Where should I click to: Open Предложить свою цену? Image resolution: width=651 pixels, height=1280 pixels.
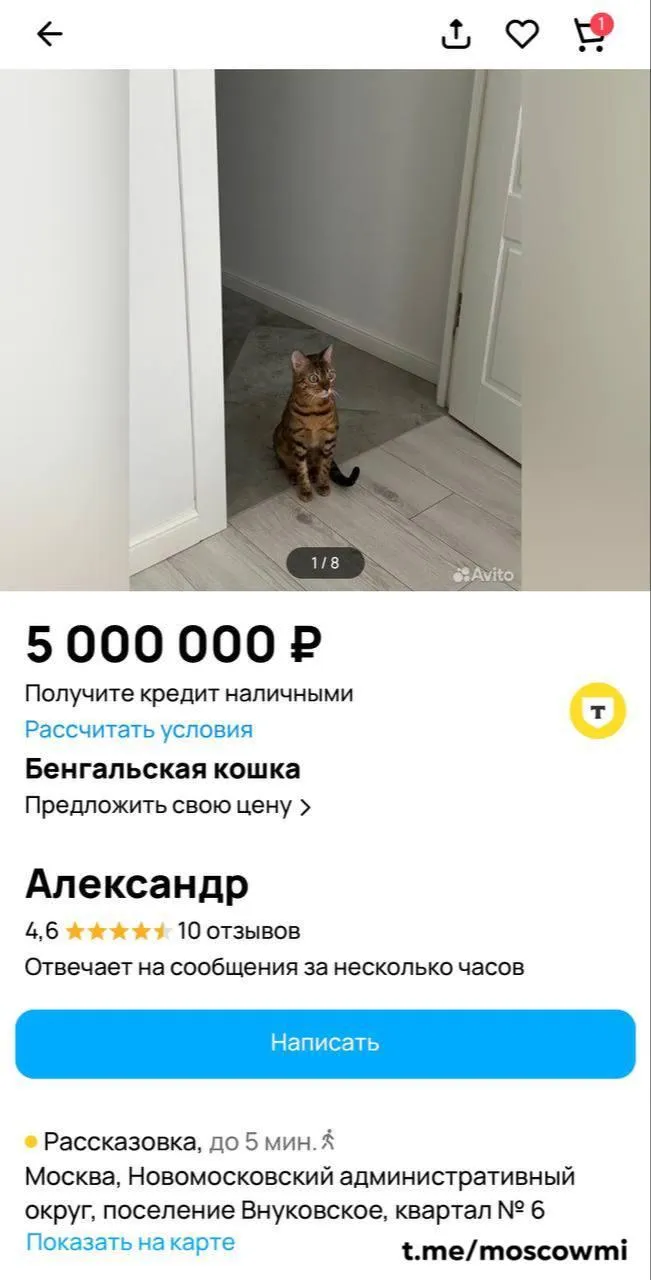click(x=167, y=806)
